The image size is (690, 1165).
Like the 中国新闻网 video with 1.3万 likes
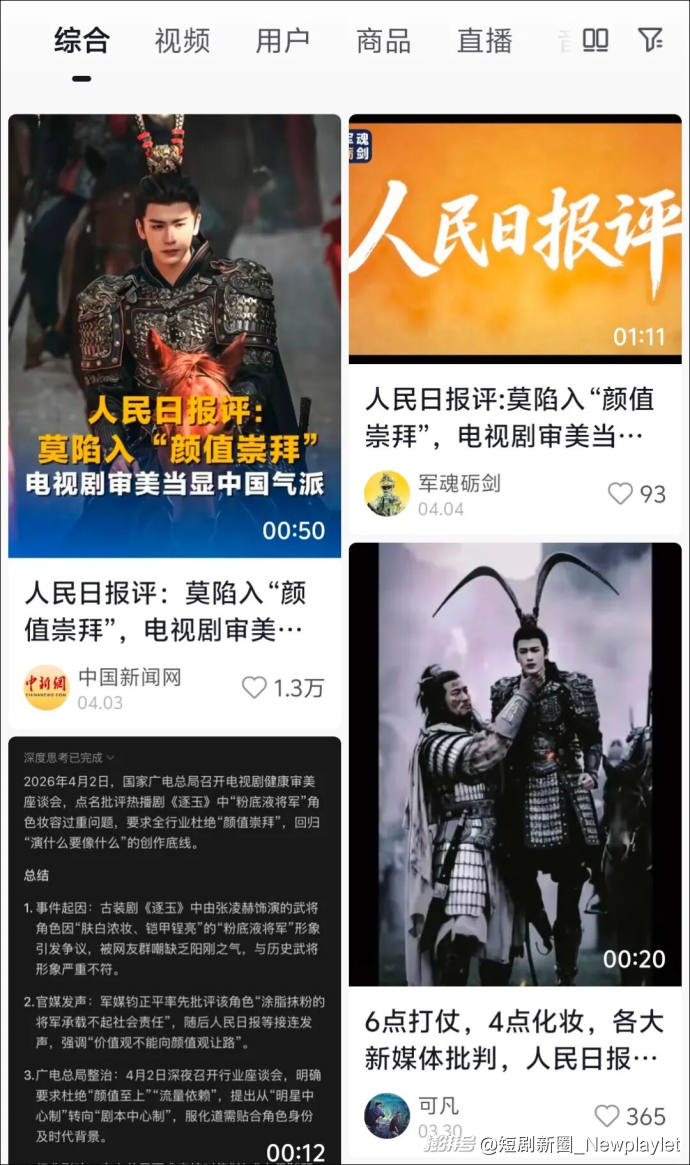(x=255, y=688)
